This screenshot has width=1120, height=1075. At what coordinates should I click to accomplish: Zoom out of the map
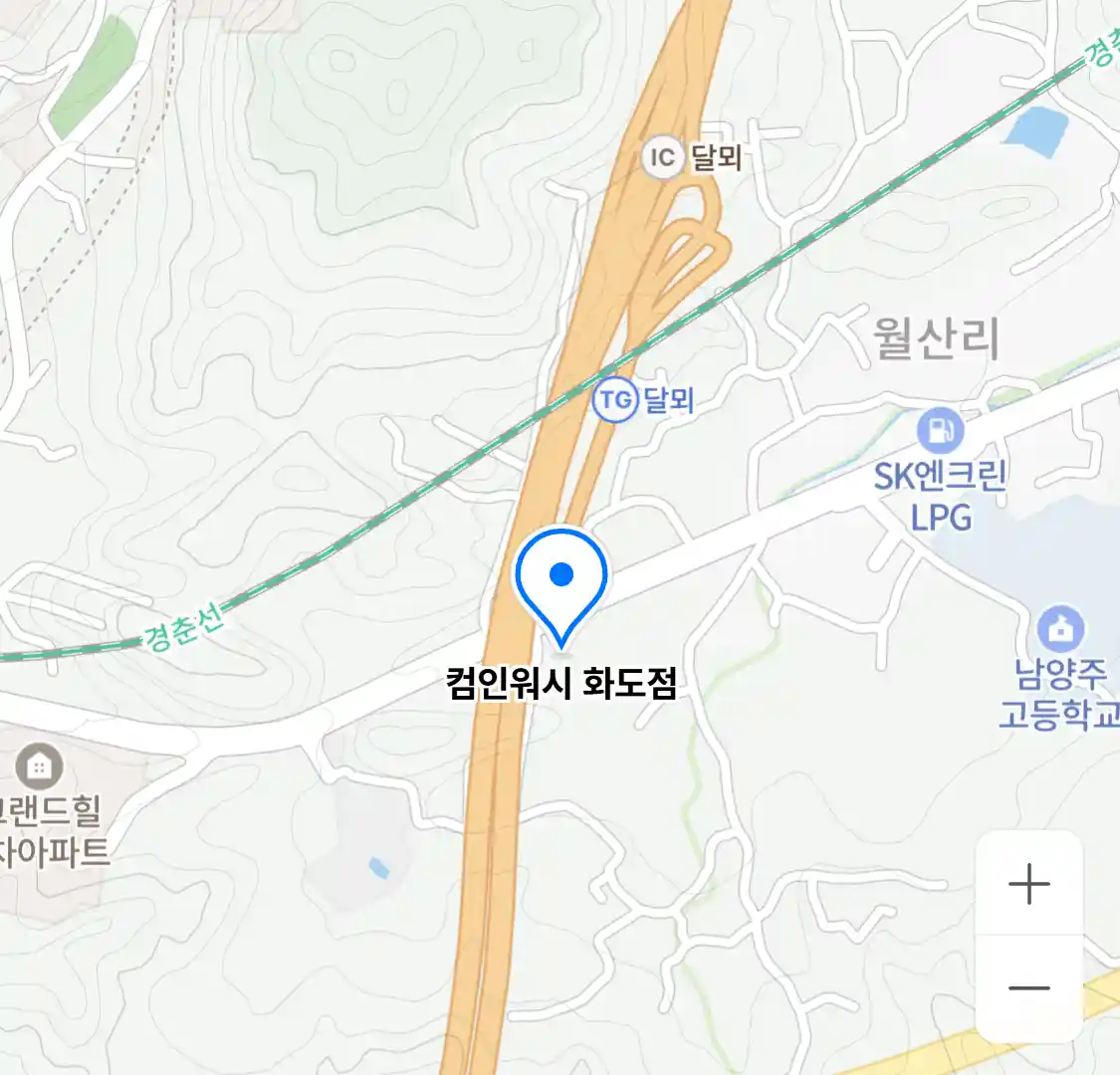pos(1028,988)
